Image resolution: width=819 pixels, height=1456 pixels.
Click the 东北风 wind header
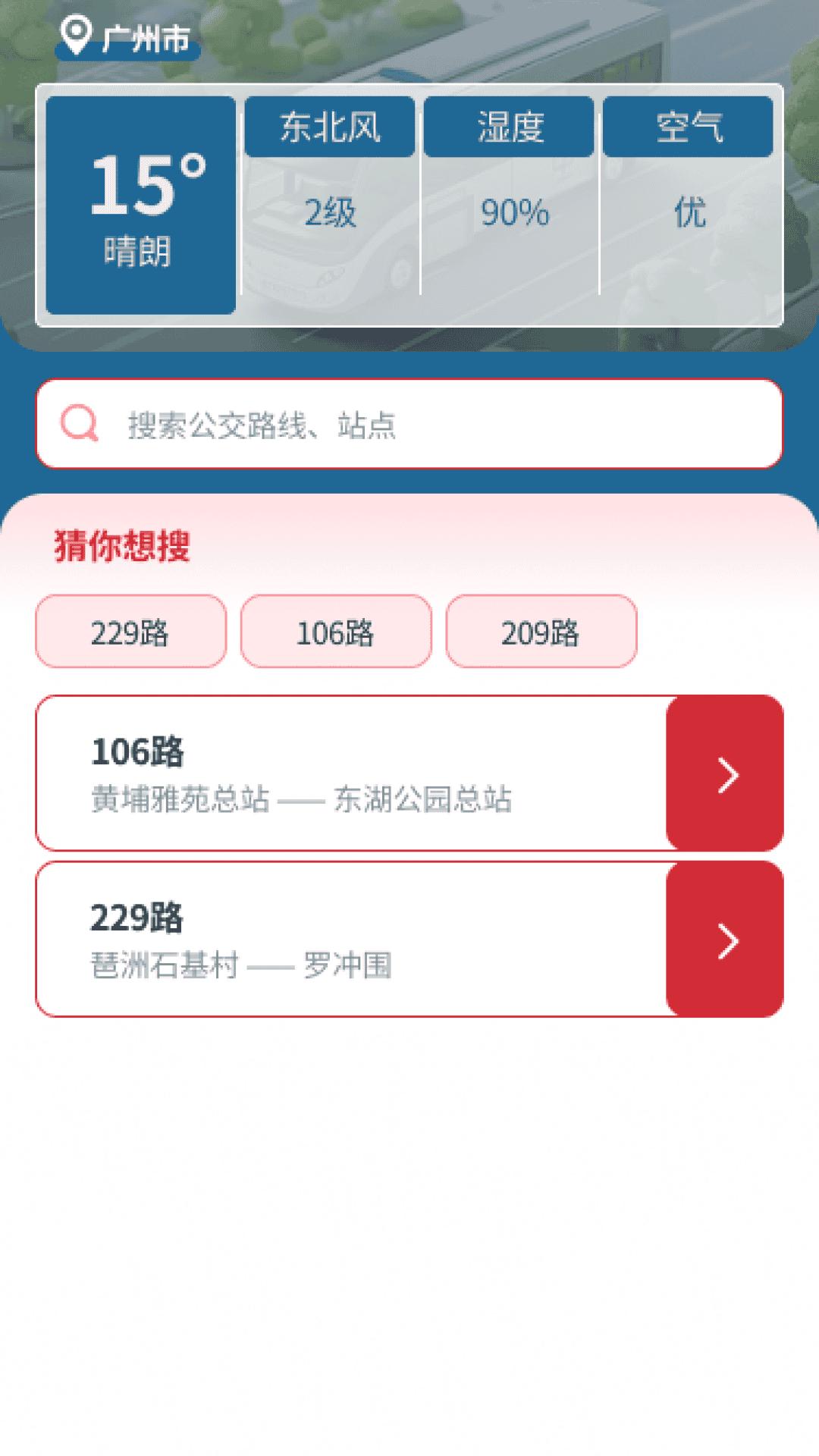coord(329,125)
